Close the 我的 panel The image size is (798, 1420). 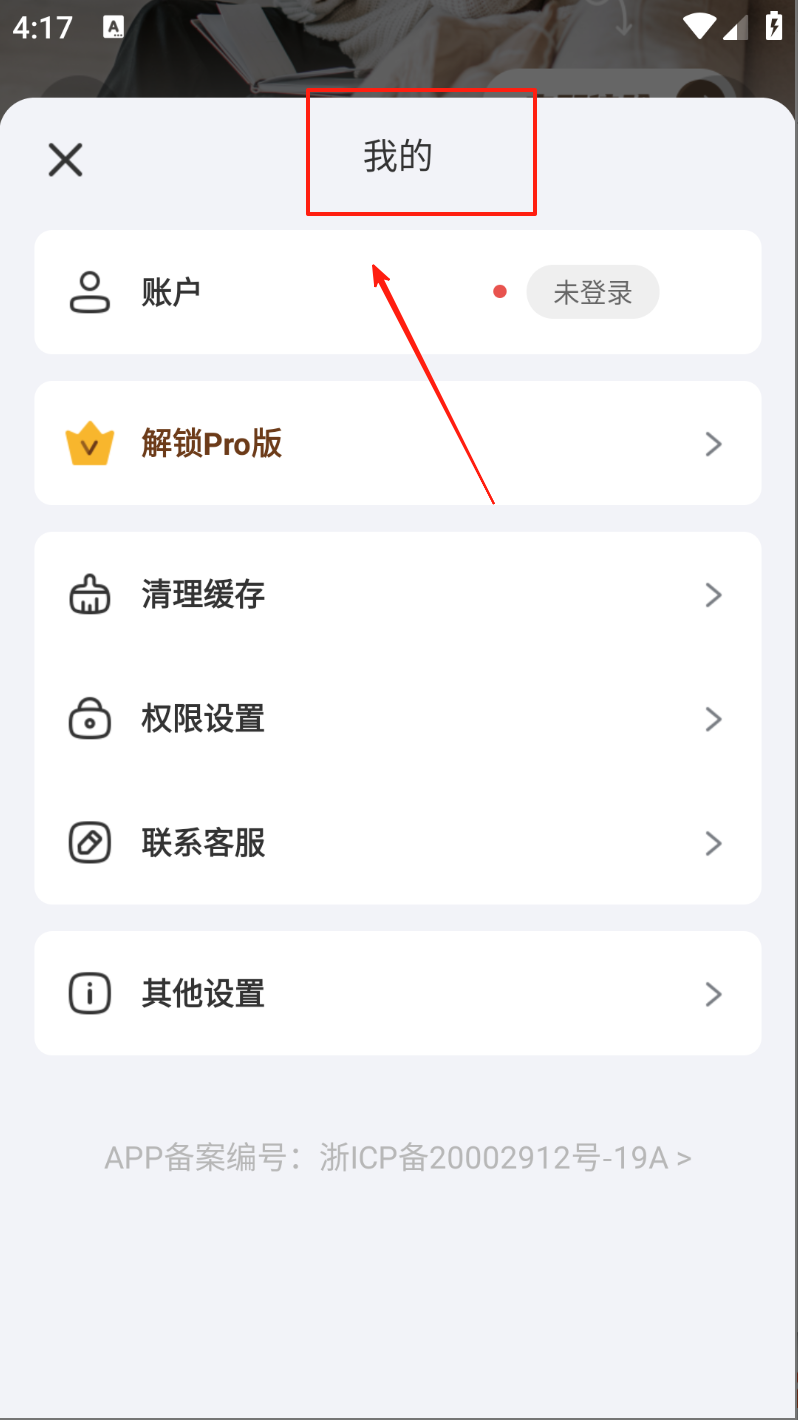(66, 160)
